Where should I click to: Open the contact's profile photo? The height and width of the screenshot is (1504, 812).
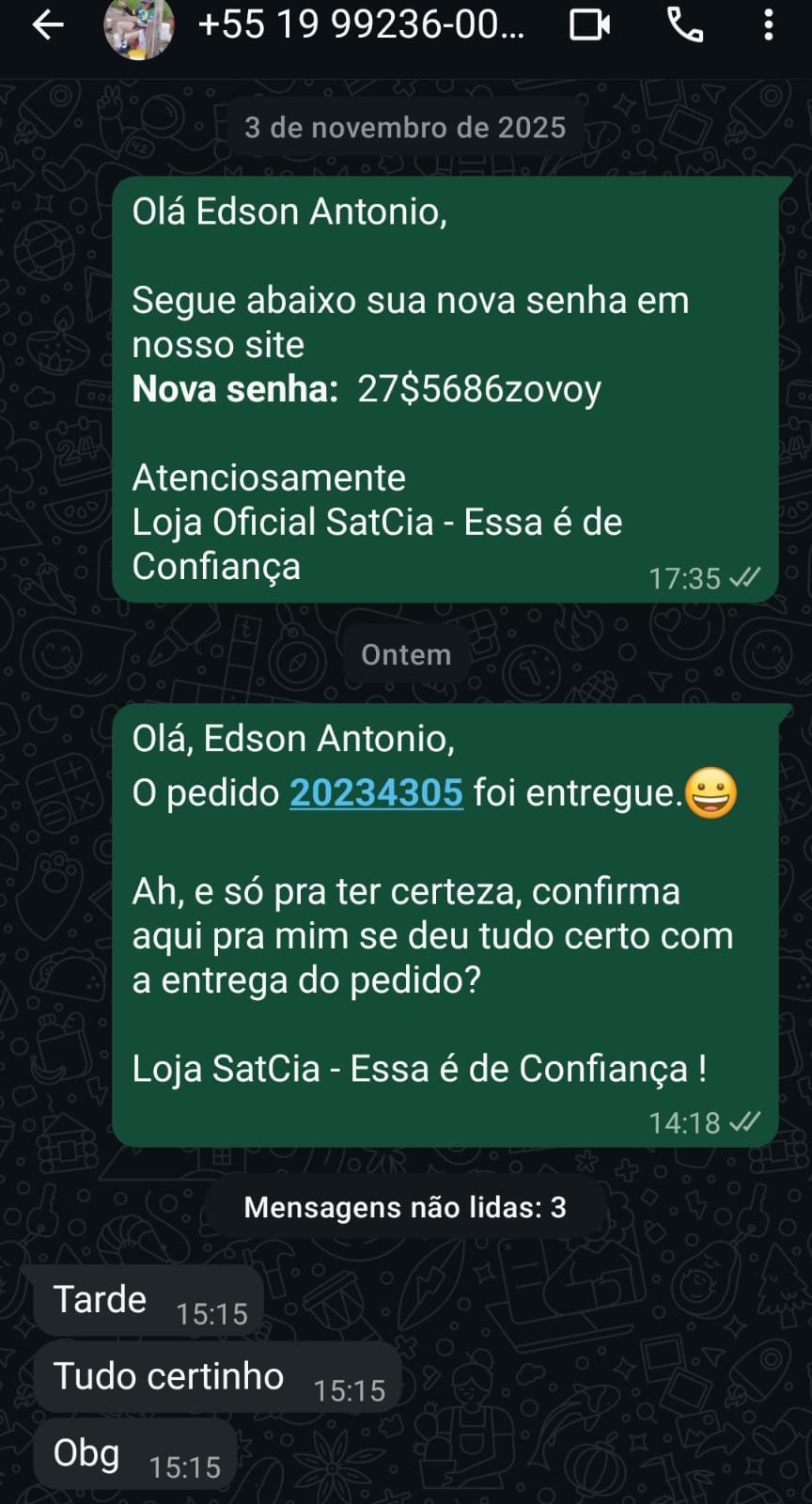pos(138,27)
